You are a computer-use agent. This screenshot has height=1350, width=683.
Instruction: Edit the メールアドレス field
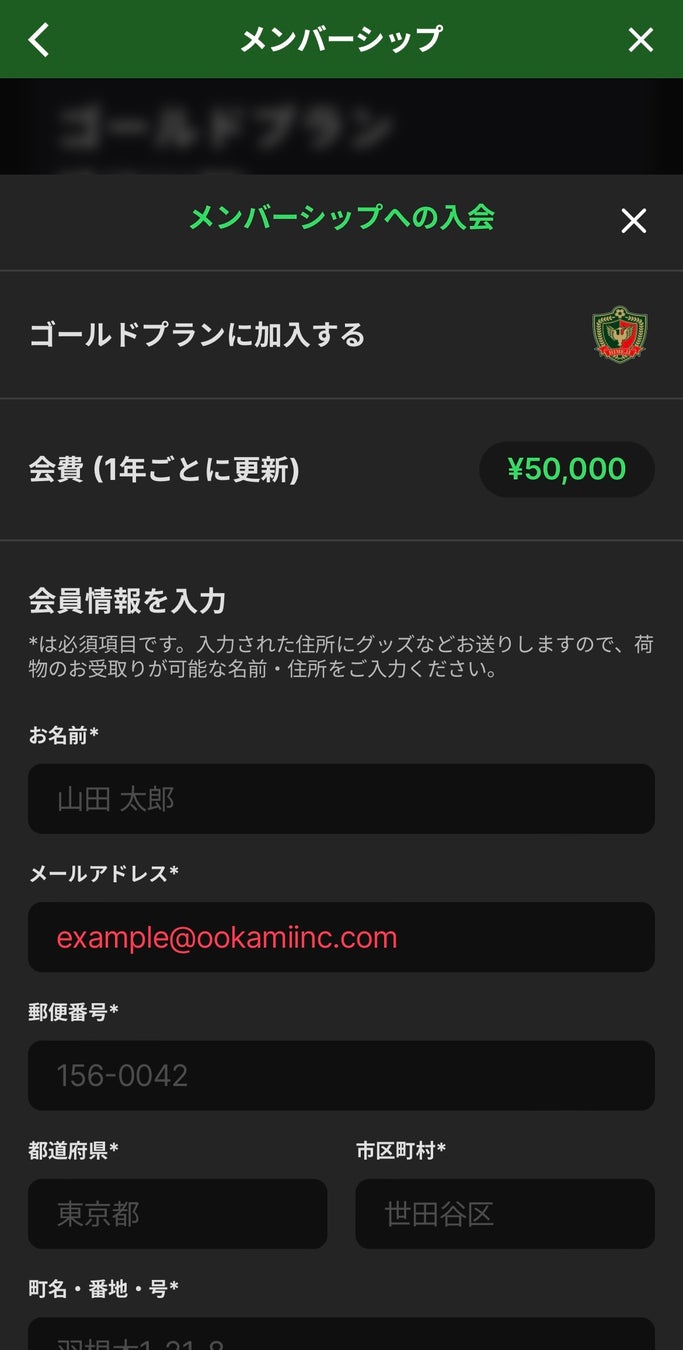(341, 937)
